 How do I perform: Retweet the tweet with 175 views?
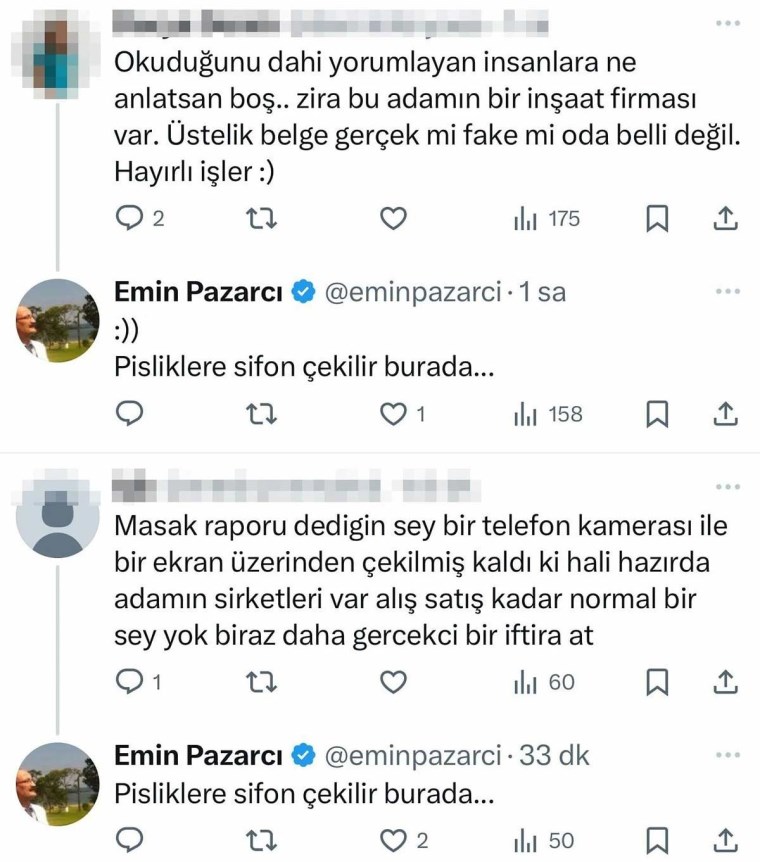(x=262, y=218)
